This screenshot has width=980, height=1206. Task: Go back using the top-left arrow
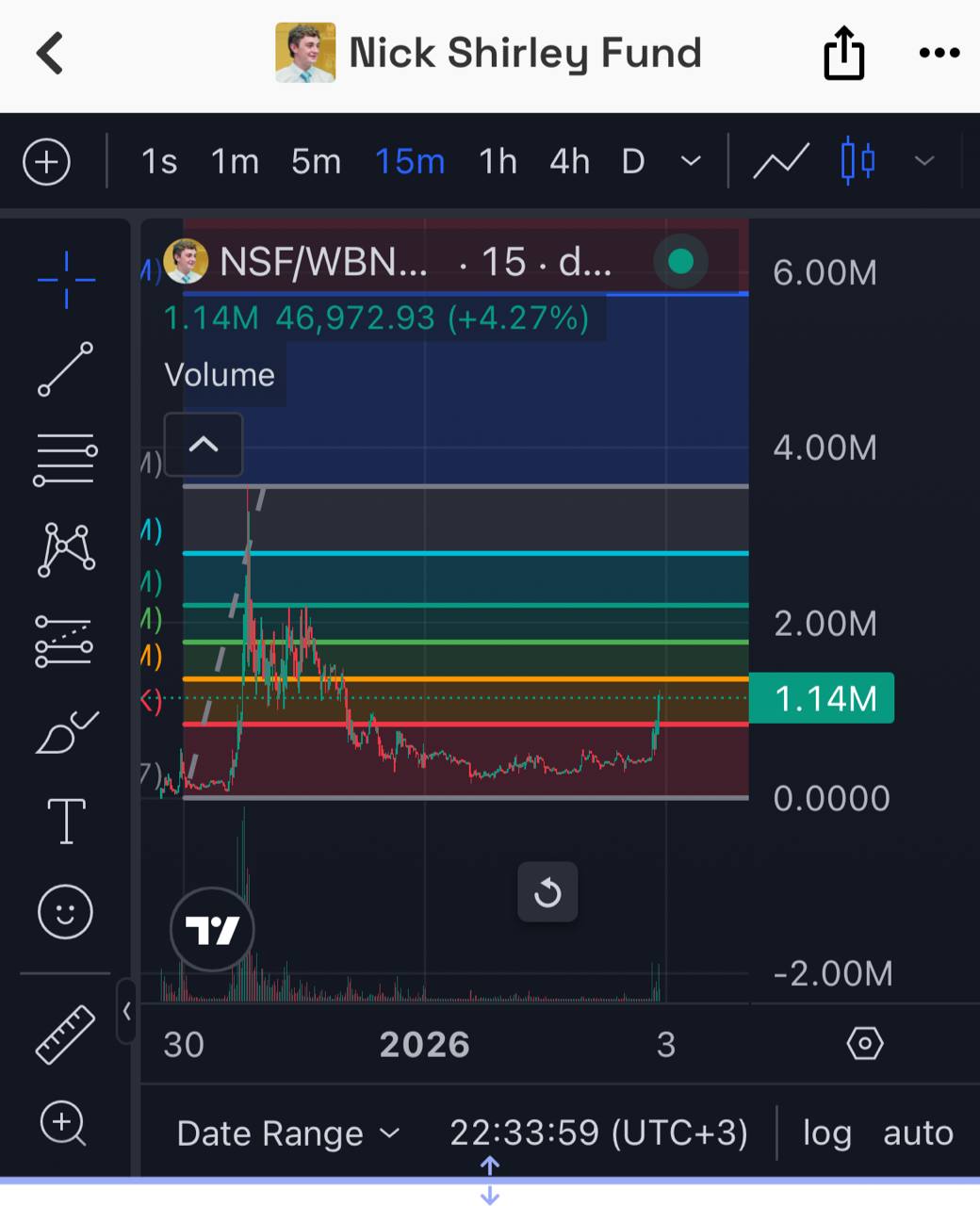[x=49, y=53]
